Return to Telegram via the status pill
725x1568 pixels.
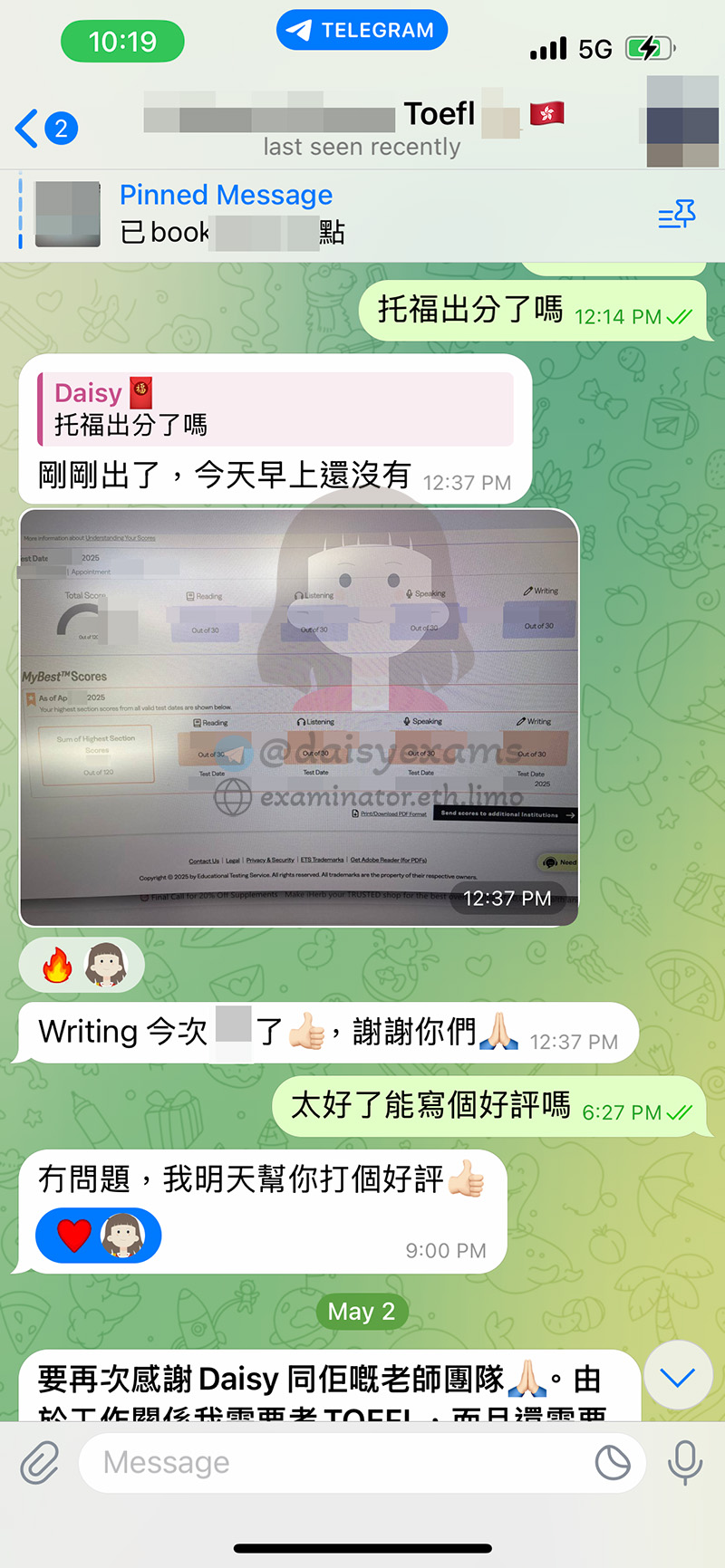[x=362, y=31]
